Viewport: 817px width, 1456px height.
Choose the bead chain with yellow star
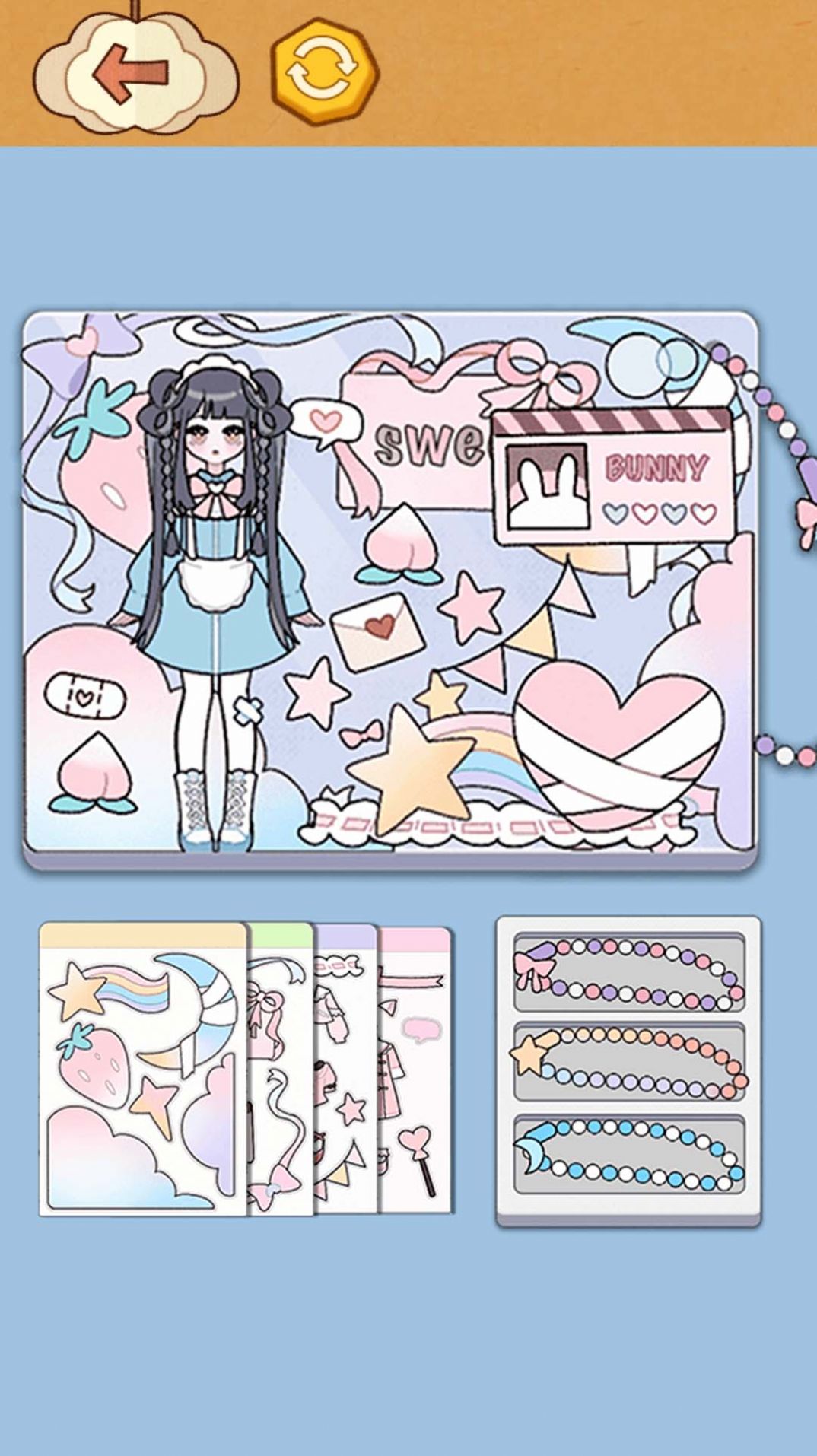pos(628,1060)
